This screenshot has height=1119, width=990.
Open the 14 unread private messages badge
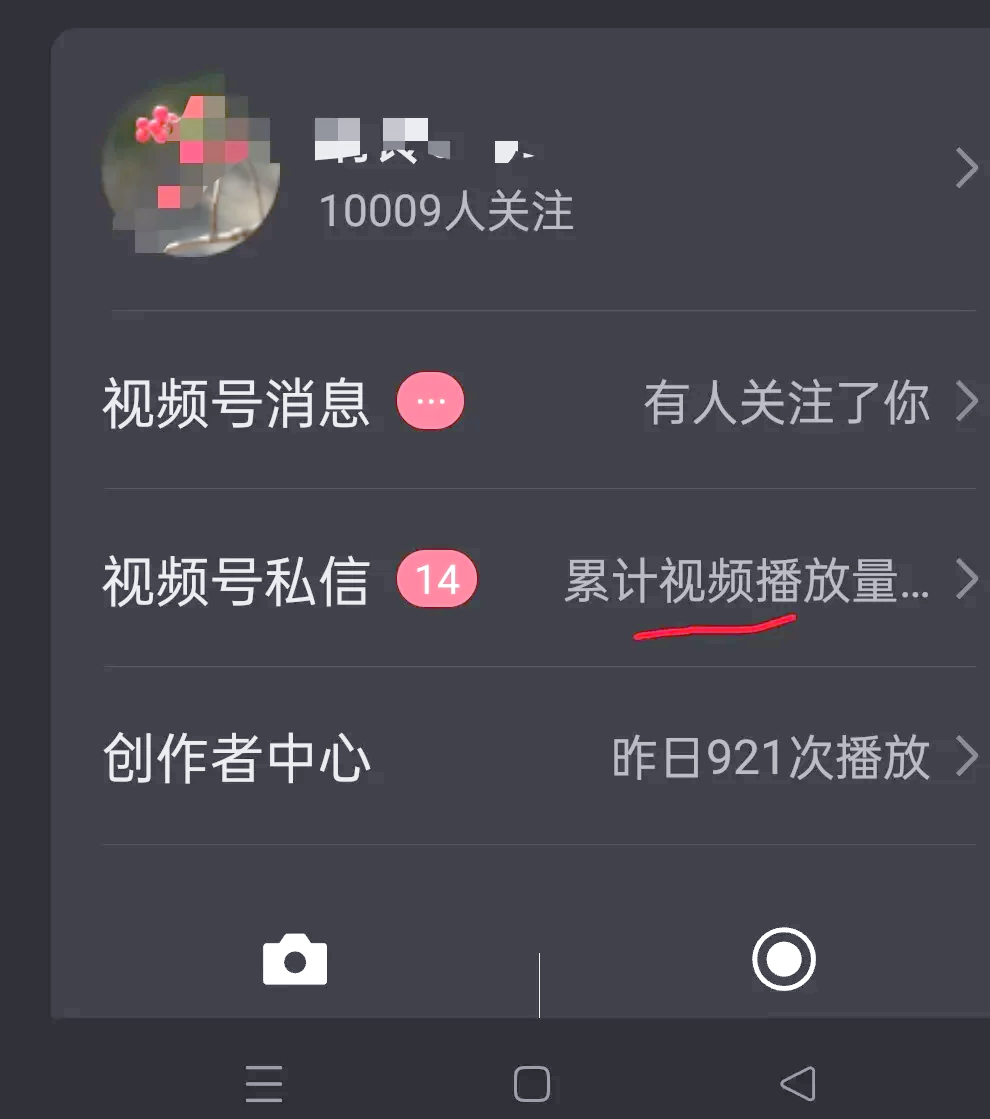(x=437, y=579)
